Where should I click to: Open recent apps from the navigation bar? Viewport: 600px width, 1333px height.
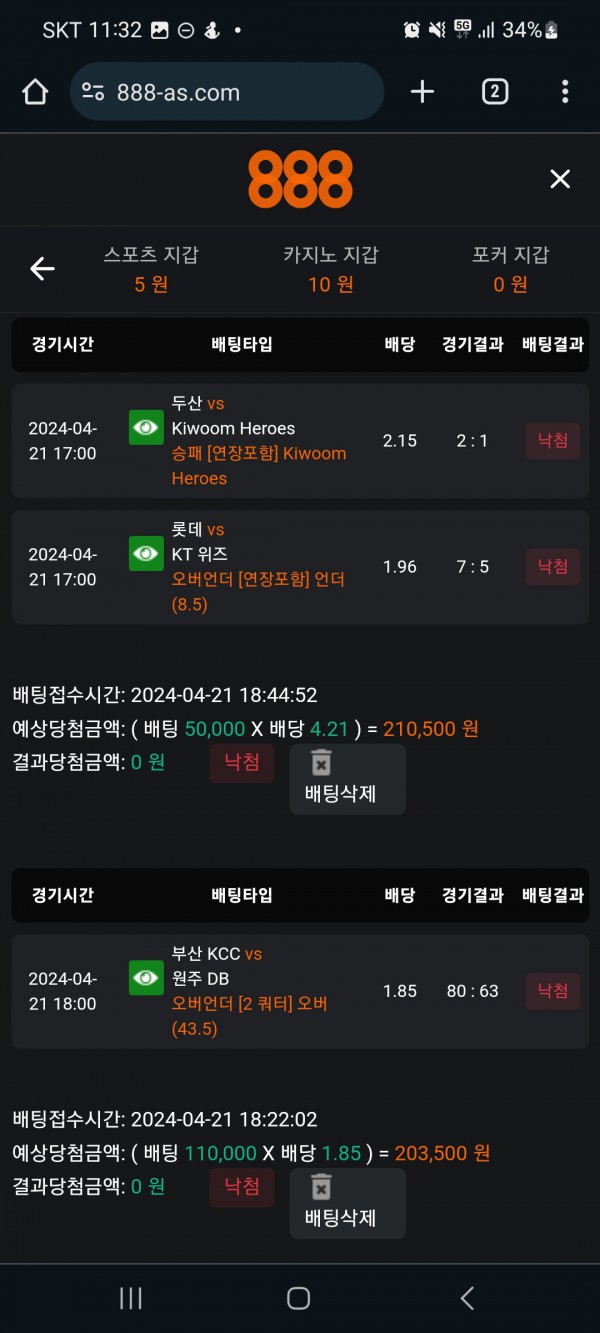point(131,1298)
